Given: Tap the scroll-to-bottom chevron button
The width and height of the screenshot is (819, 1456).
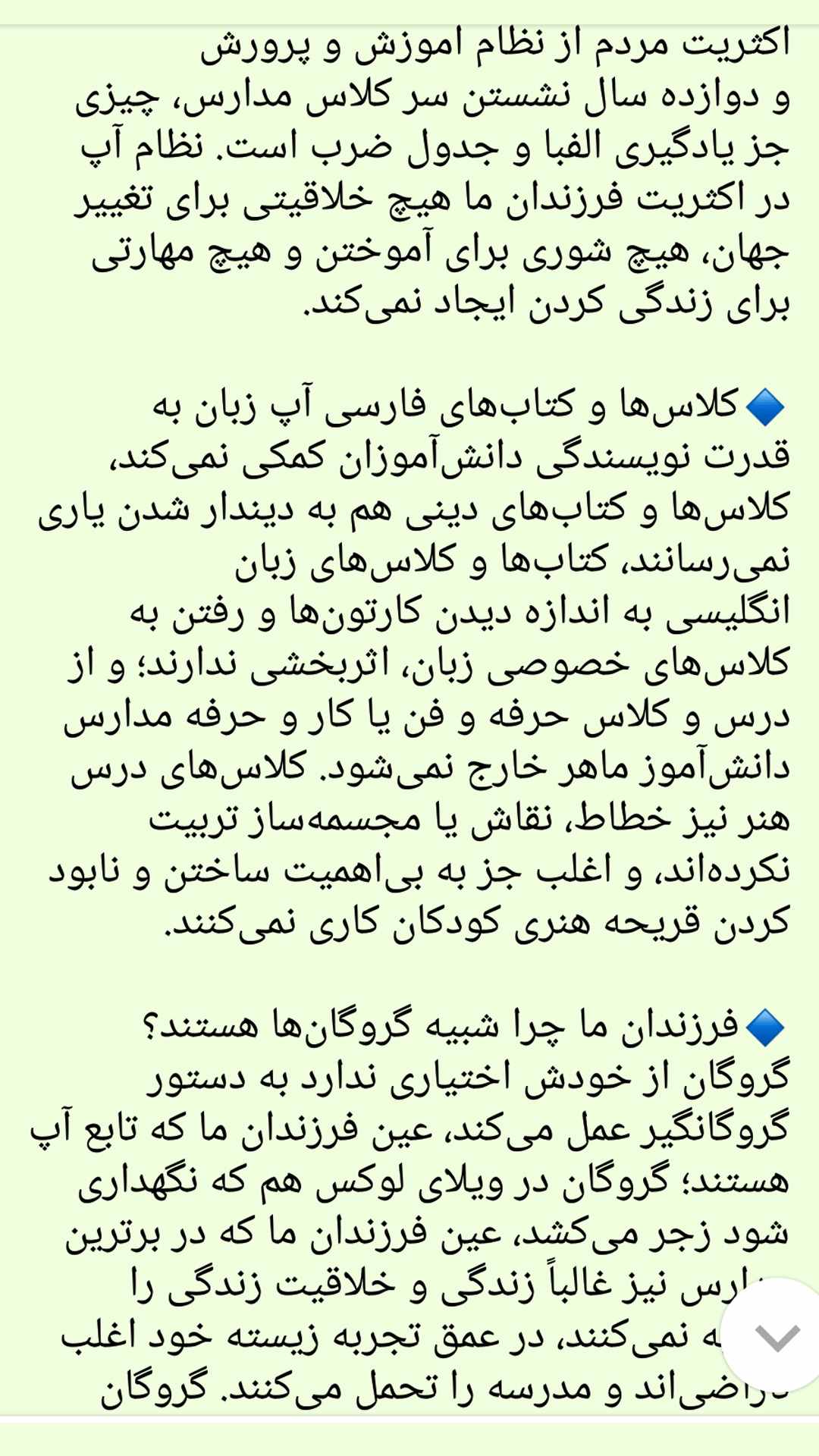Looking at the screenshot, I should (777, 1338).
